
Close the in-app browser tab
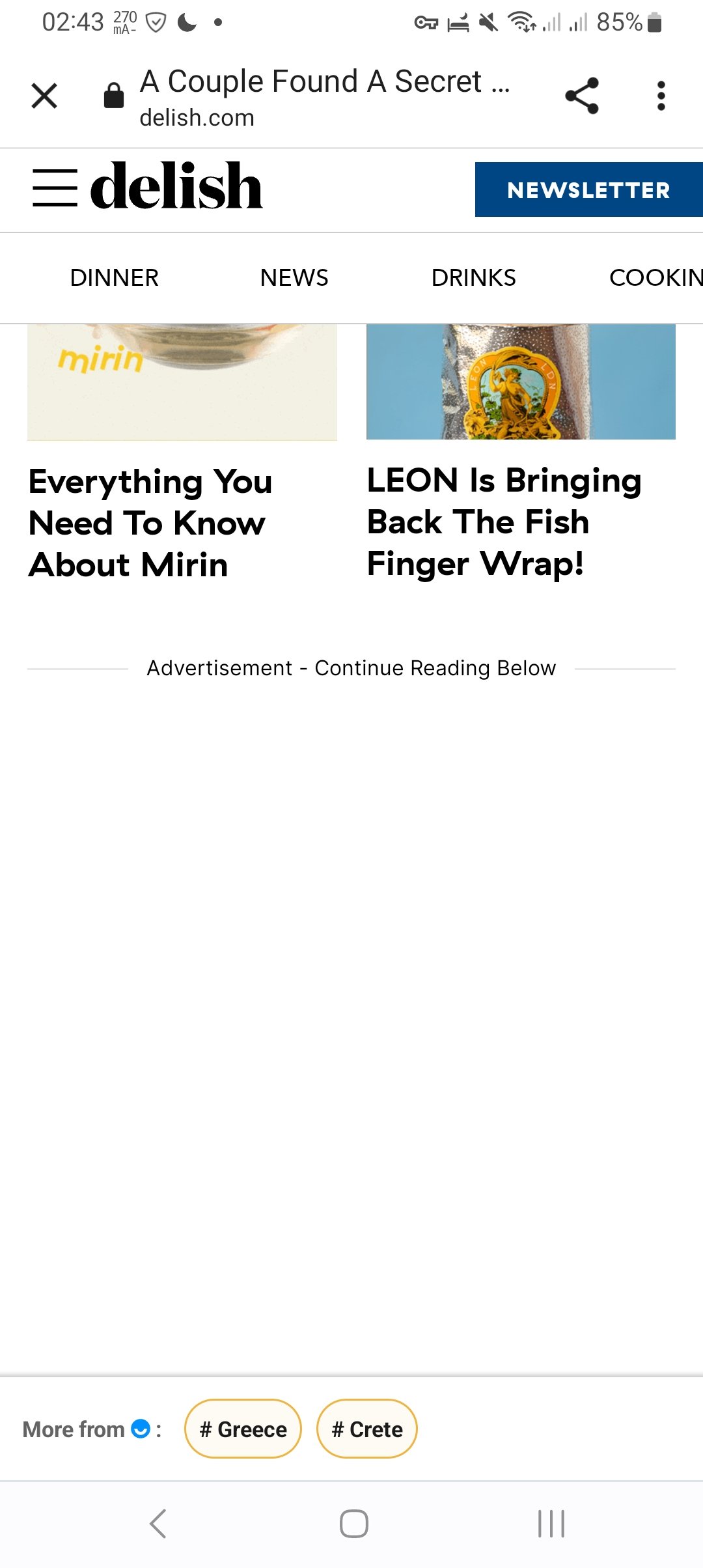point(44,96)
